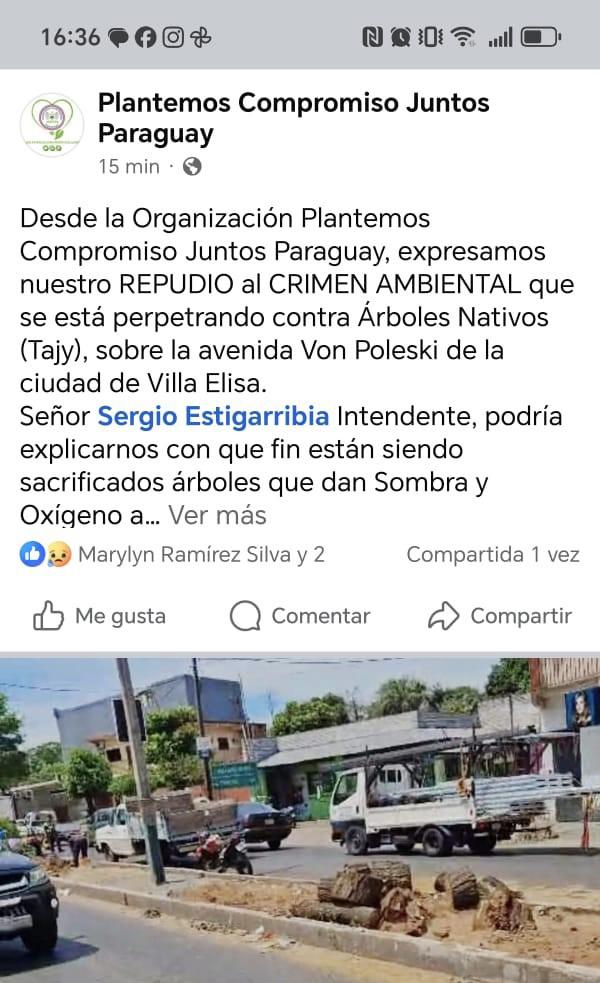Tap Comentar to comment on the post
This screenshot has width=600, height=983.
300,616
